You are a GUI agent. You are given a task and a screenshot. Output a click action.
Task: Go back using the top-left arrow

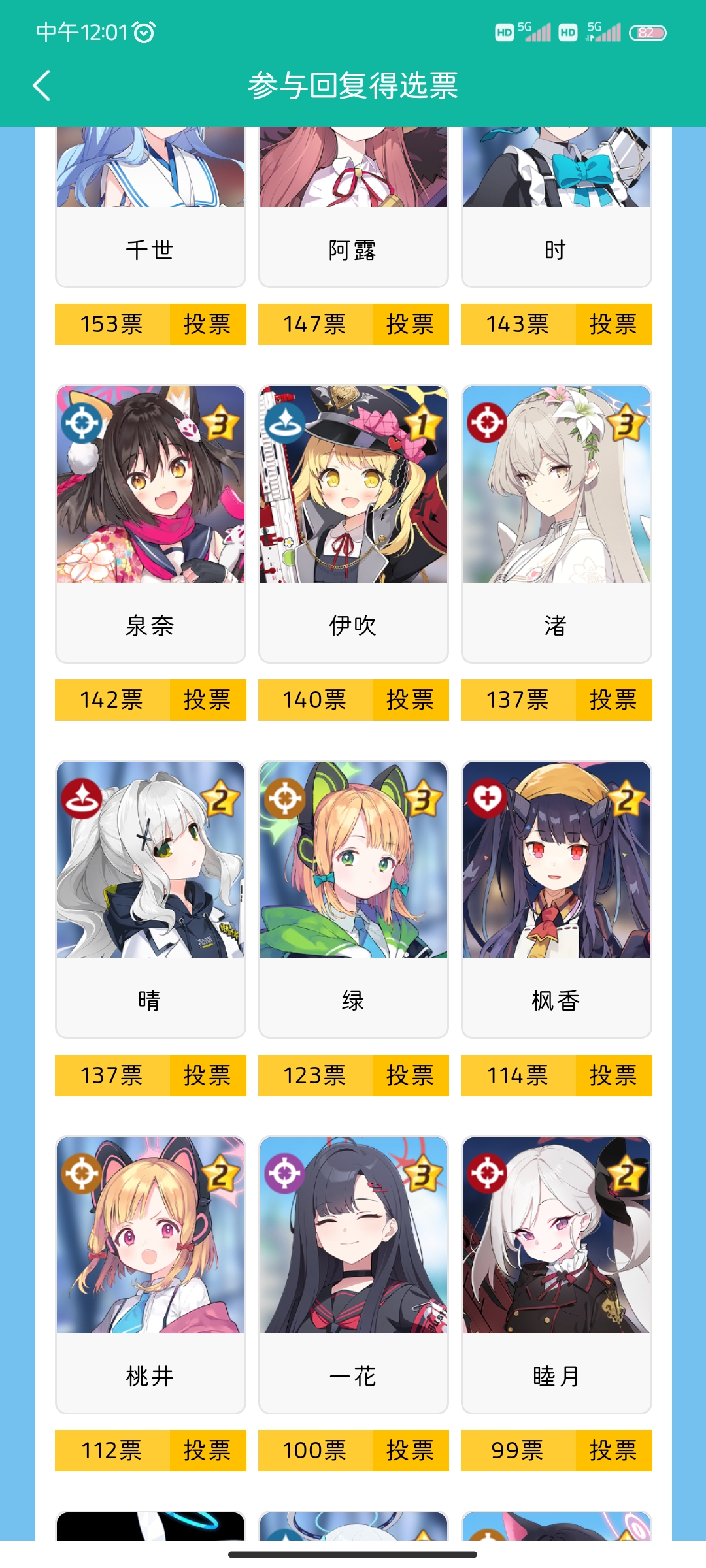coord(42,86)
